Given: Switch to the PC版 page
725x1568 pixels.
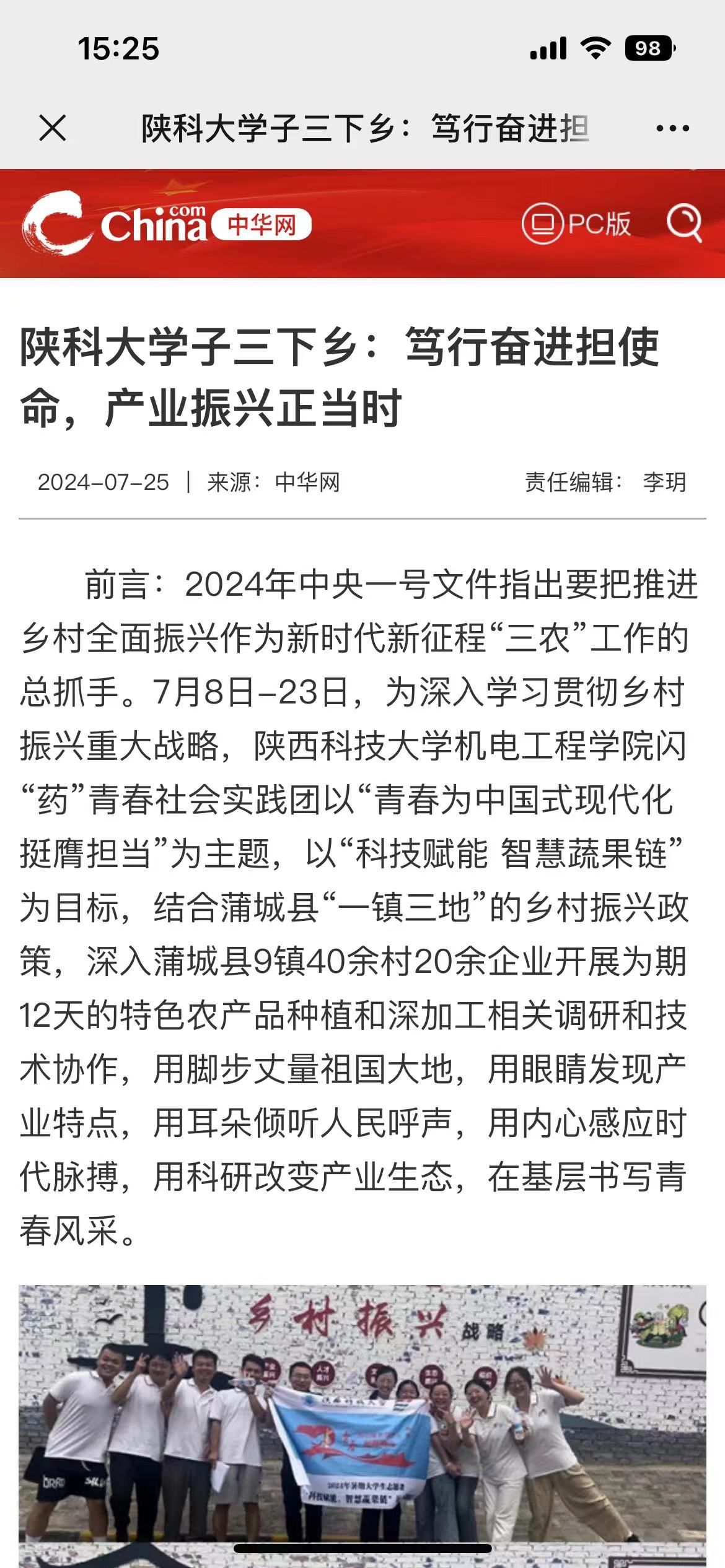Looking at the screenshot, I should click(576, 224).
